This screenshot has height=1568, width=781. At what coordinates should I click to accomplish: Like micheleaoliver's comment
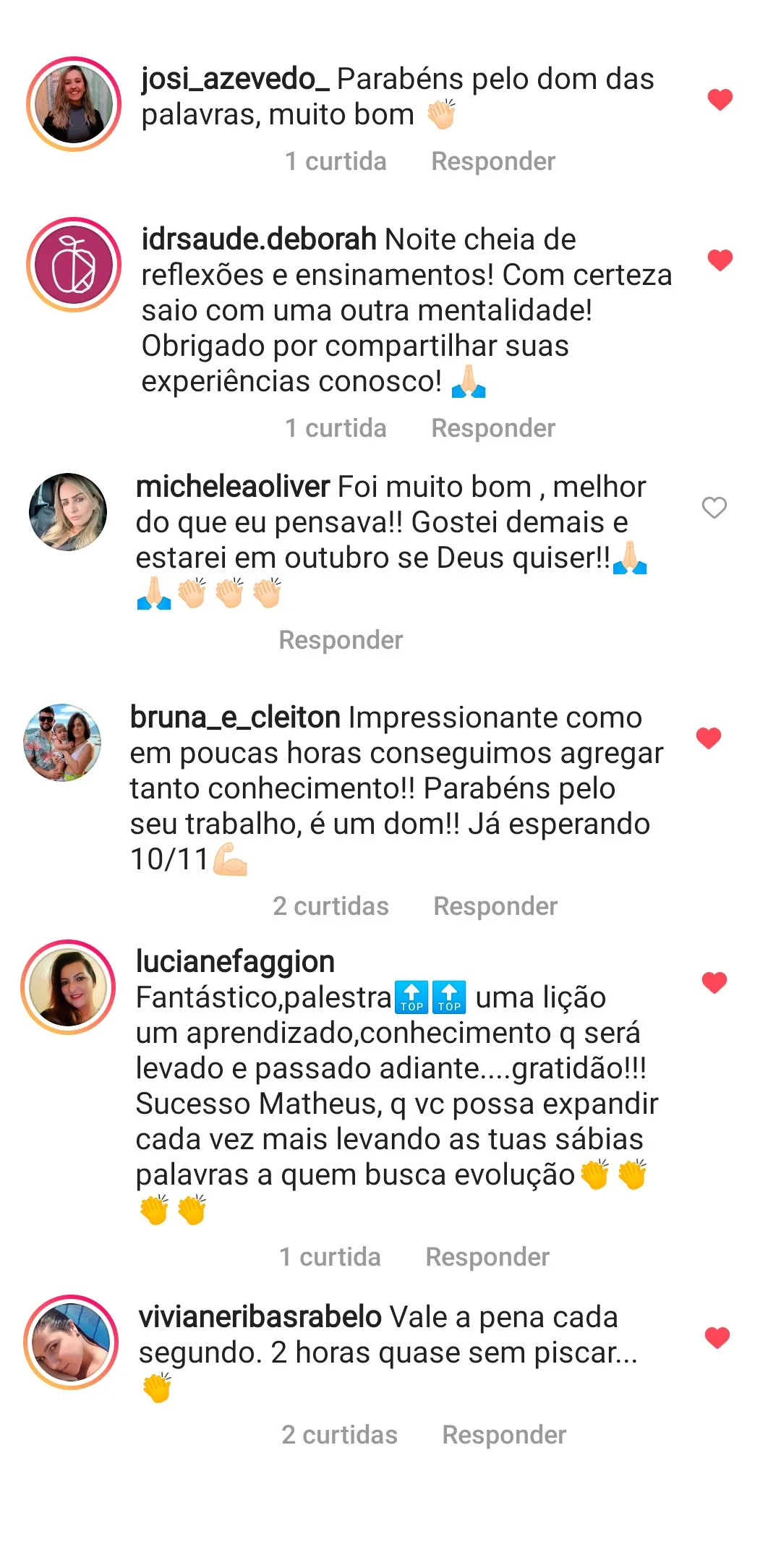[714, 508]
